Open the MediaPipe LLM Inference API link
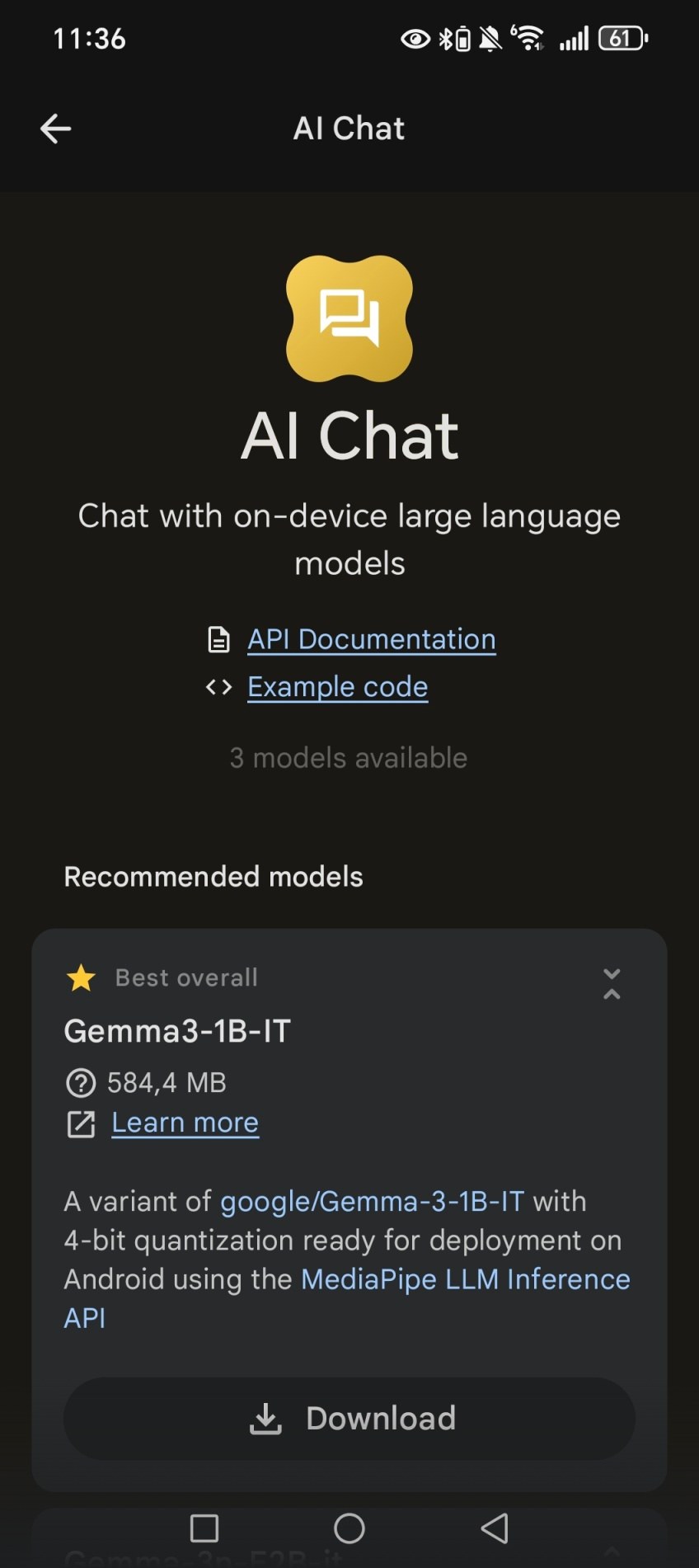Image resolution: width=699 pixels, height=1568 pixels. point(465,1279)
